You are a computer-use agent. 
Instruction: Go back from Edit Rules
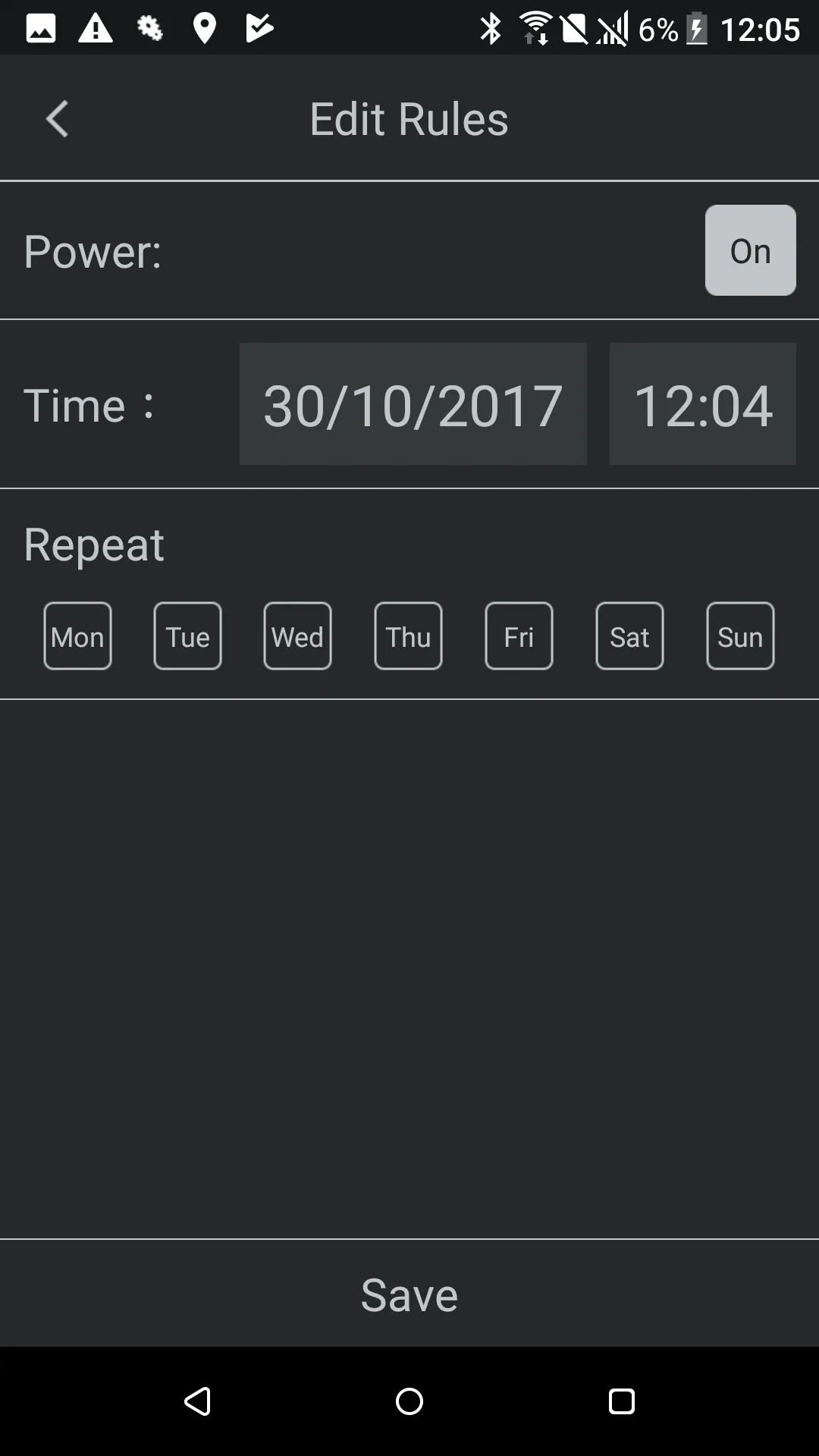[57, 119]
